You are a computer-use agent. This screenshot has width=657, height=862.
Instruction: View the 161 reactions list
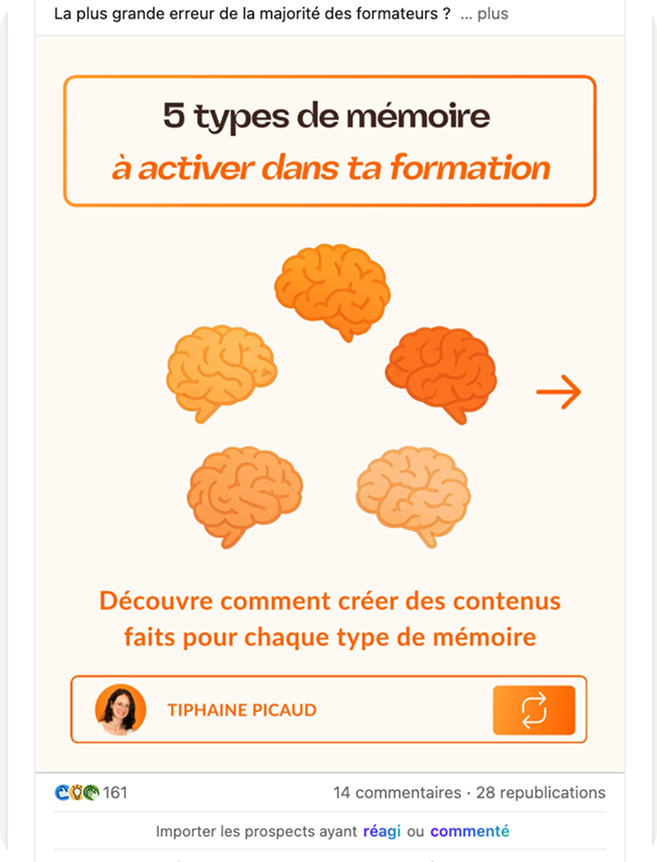pos(91,793)
